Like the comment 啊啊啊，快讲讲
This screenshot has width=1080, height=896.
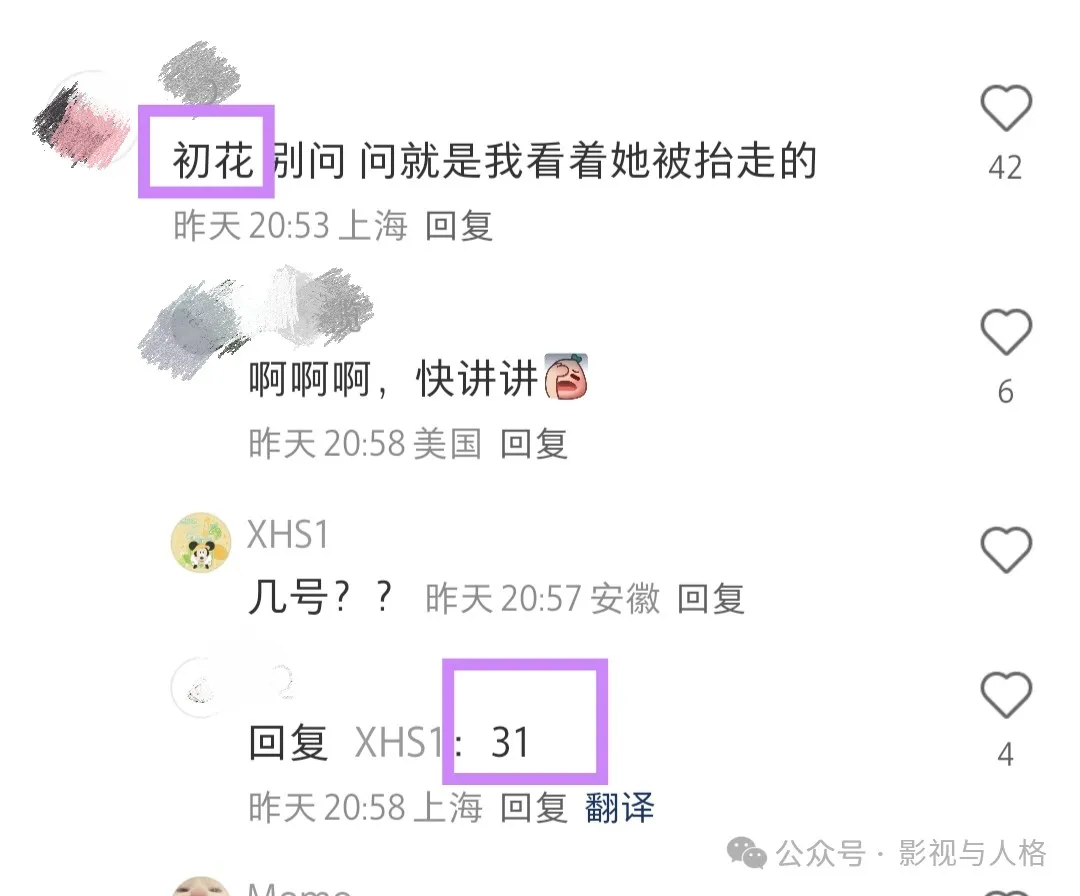point(1005,332)
